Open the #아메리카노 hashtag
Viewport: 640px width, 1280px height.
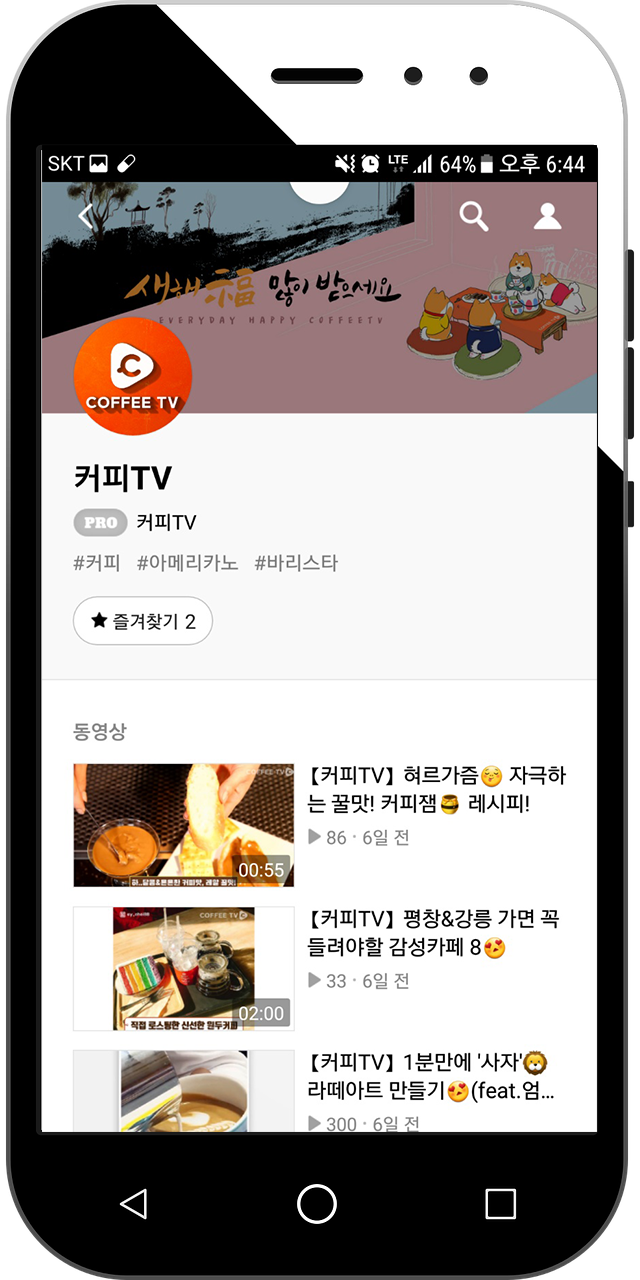coord(187,563)
